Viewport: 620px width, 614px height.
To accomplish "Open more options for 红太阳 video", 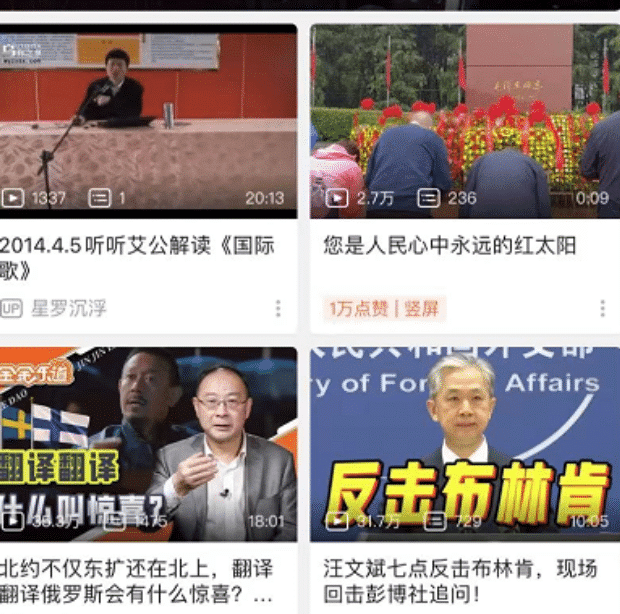I will [x=602, y=309].
